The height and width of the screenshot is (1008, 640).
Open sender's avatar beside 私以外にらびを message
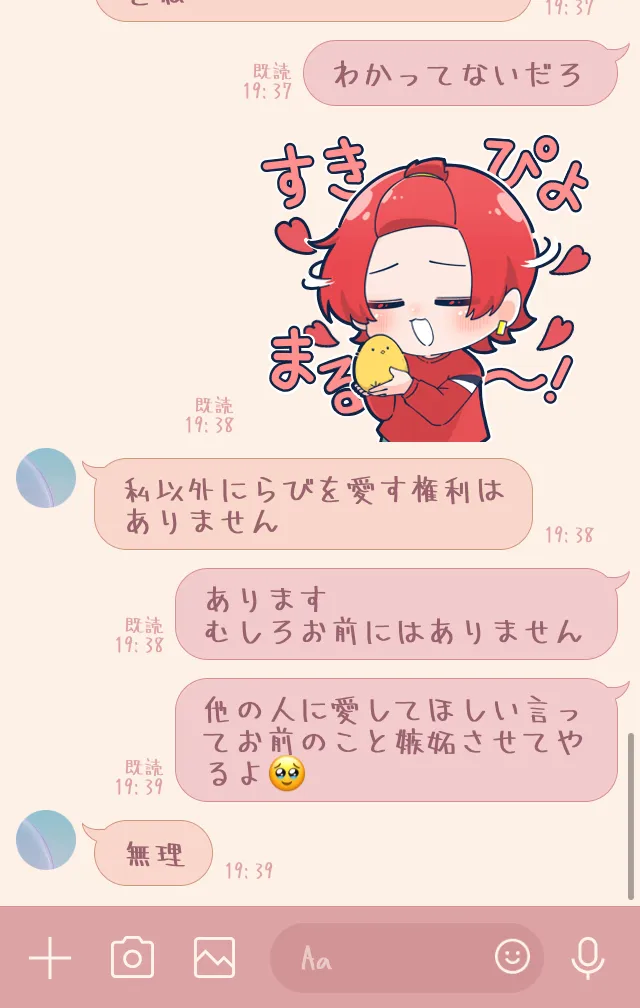coord(46,478)
